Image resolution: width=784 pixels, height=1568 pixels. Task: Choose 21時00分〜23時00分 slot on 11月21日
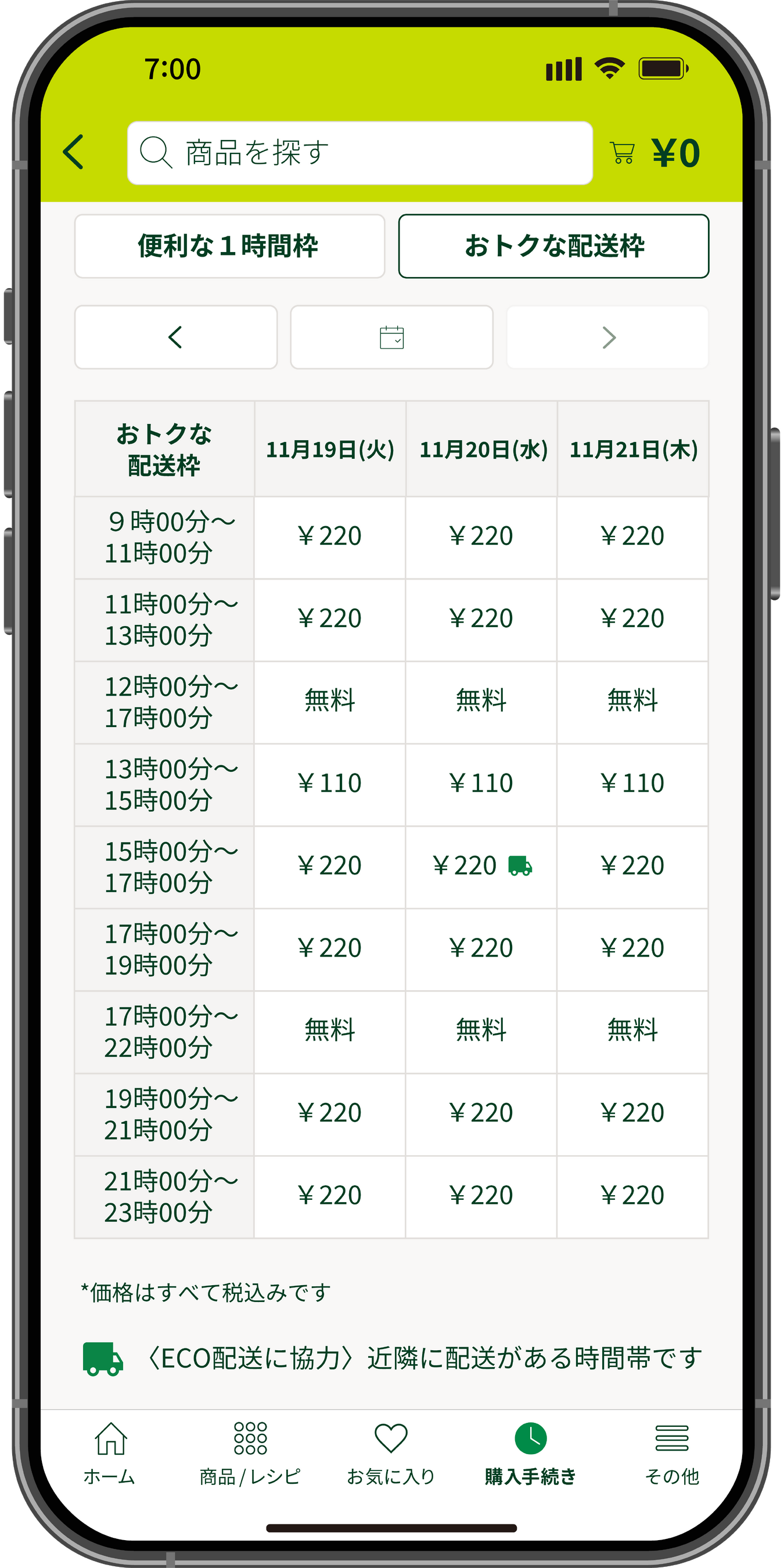[632, 1197]
